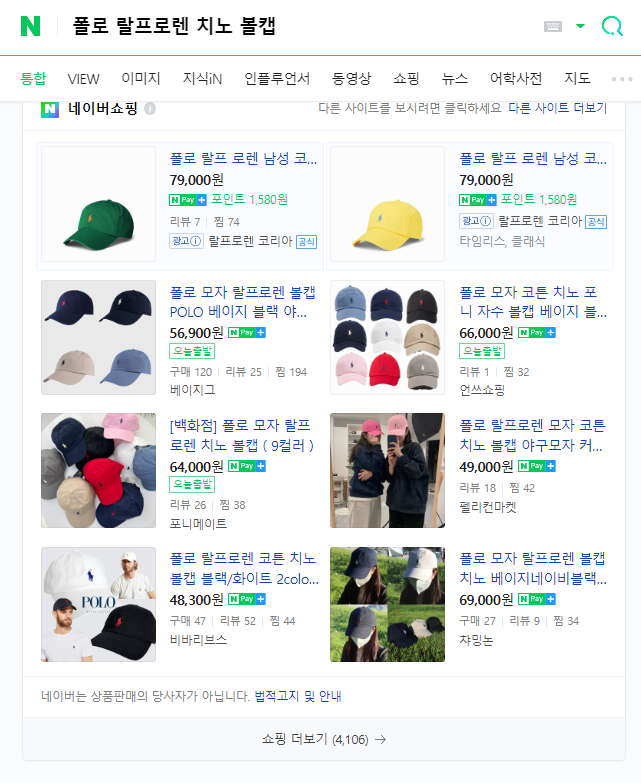Open the 66,000원 cap listing from 언쓰쇼핑
The height and width of the screenshot is (783, 641).
point(533,302)
